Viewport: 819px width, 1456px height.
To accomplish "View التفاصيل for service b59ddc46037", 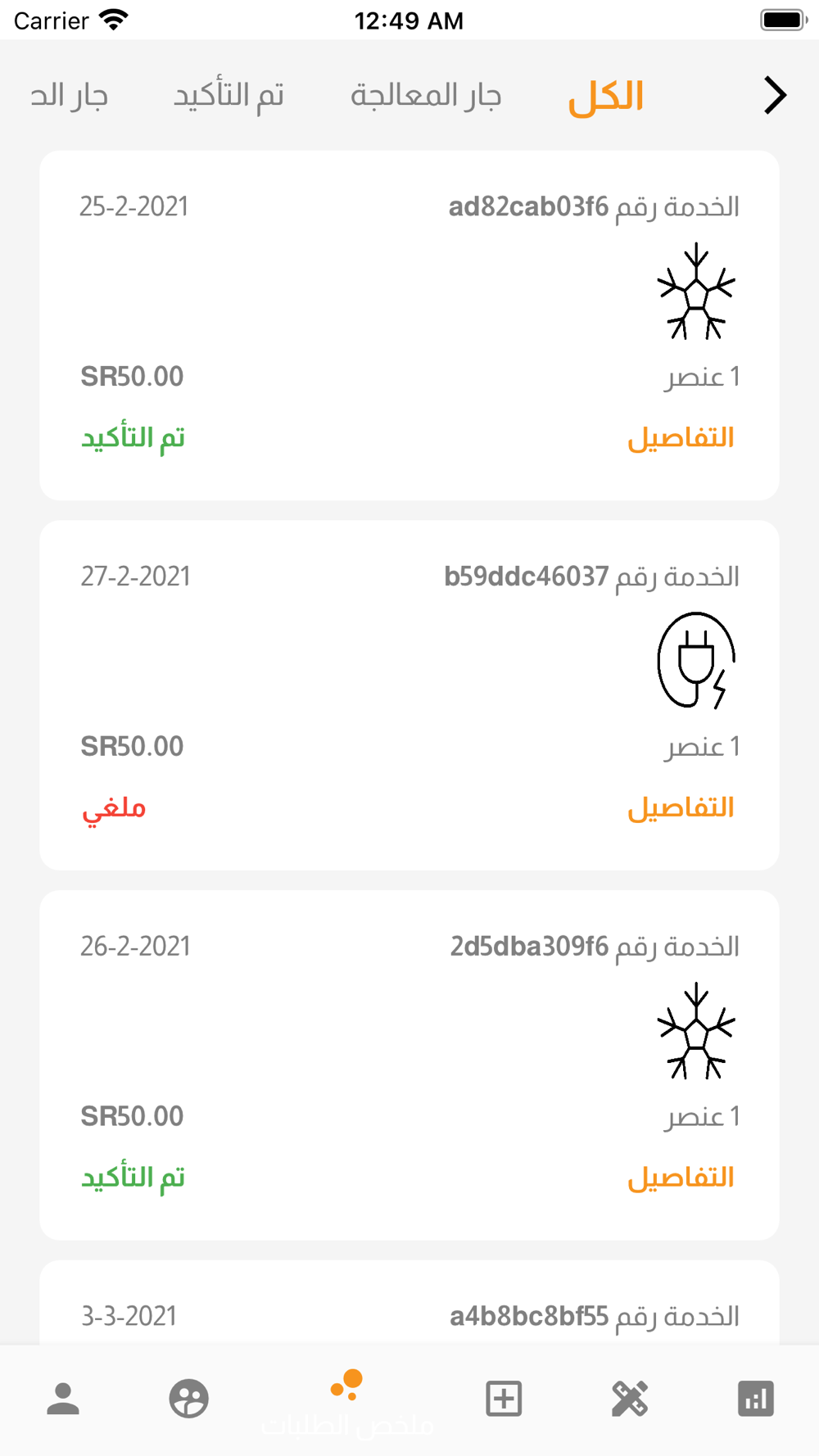I will 681,808.
